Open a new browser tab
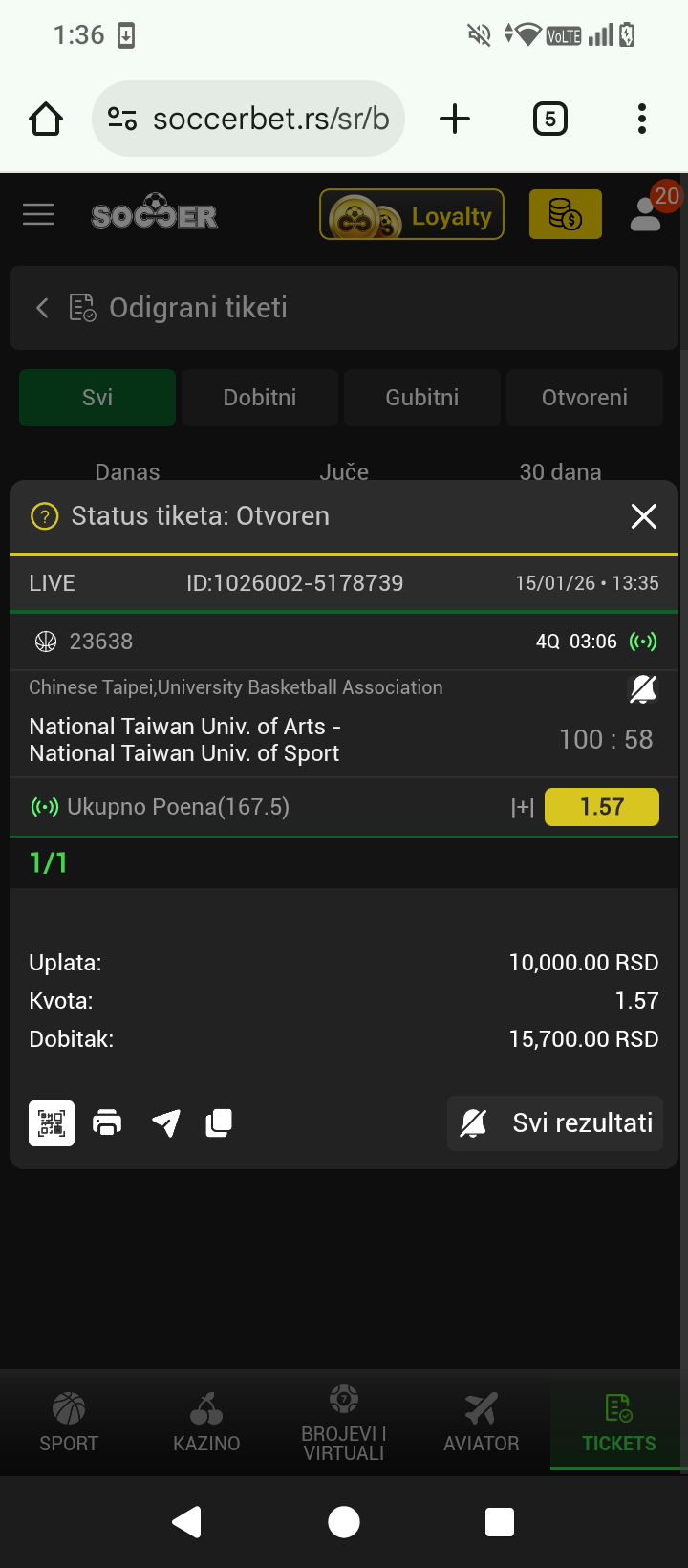The width and height of the screenshot is (688, 1568). click(455, 119)
